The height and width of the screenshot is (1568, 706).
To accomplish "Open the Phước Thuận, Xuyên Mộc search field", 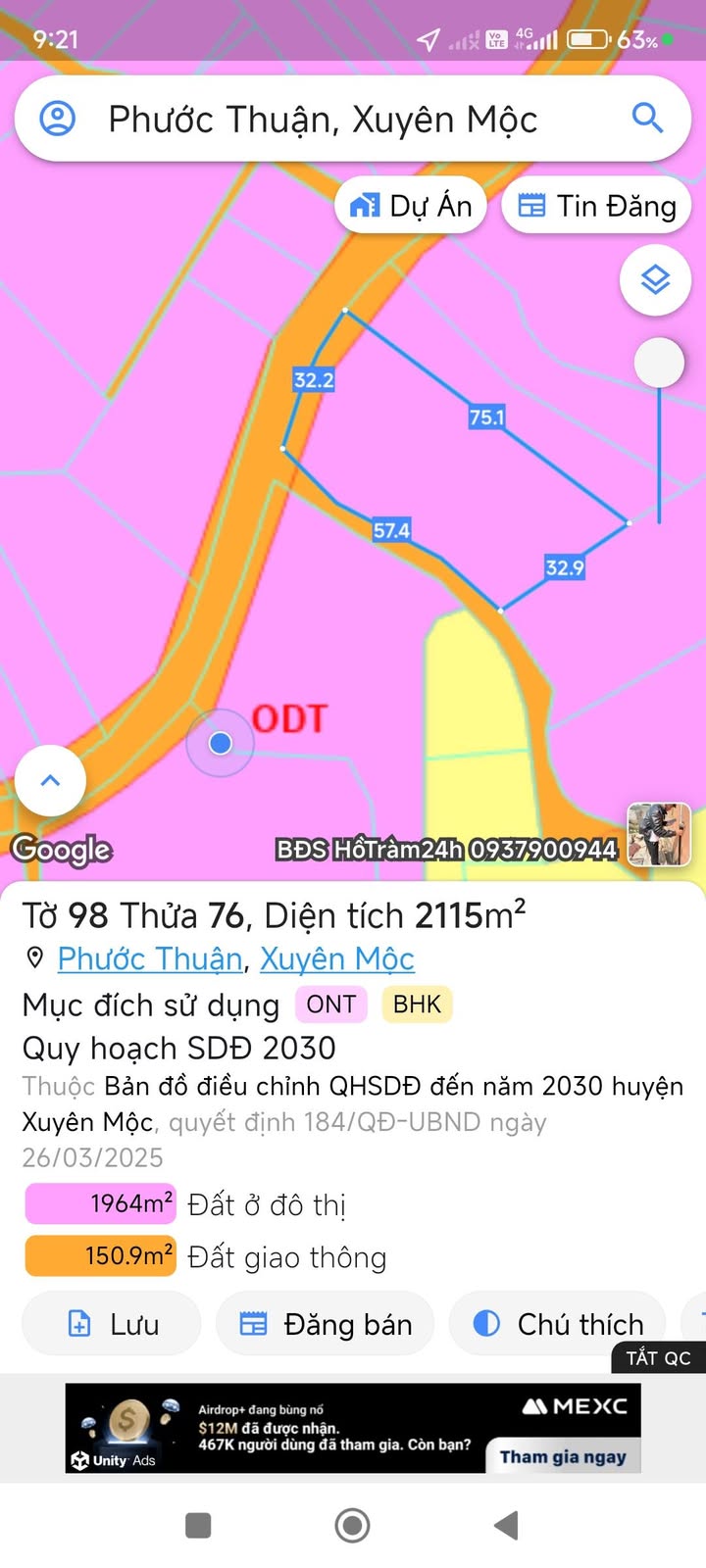I will coord(324,120).
